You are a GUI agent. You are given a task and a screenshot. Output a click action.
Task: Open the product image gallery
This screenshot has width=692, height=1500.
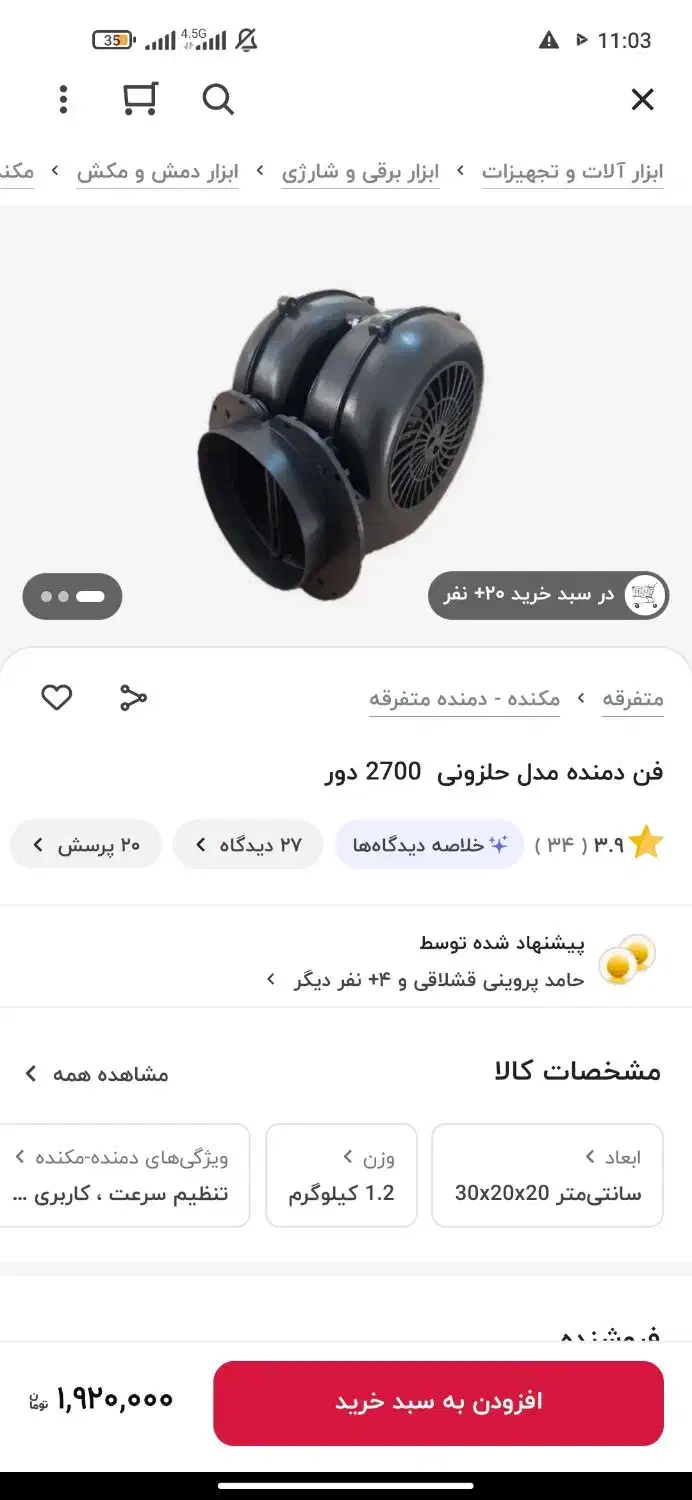(346, 440)
